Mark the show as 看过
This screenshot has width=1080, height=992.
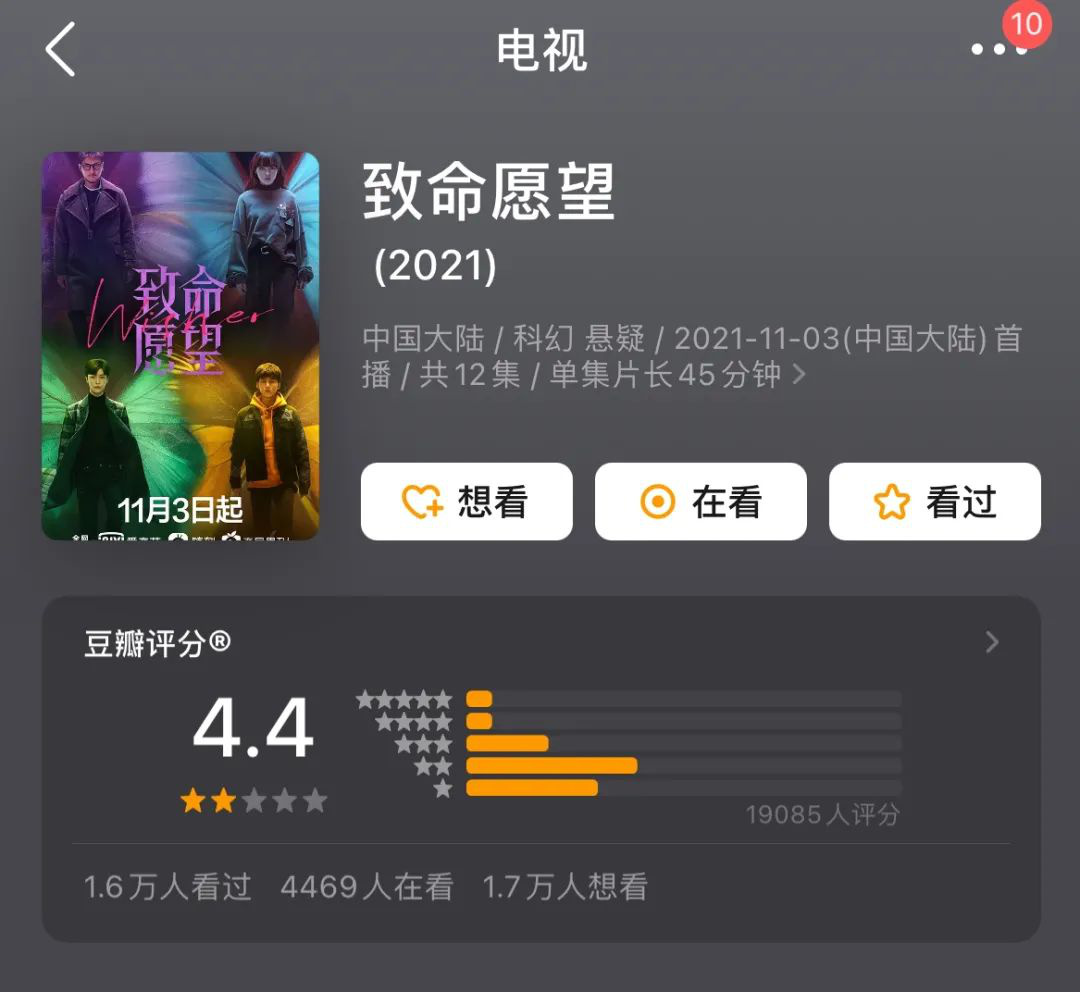point(934,502)
